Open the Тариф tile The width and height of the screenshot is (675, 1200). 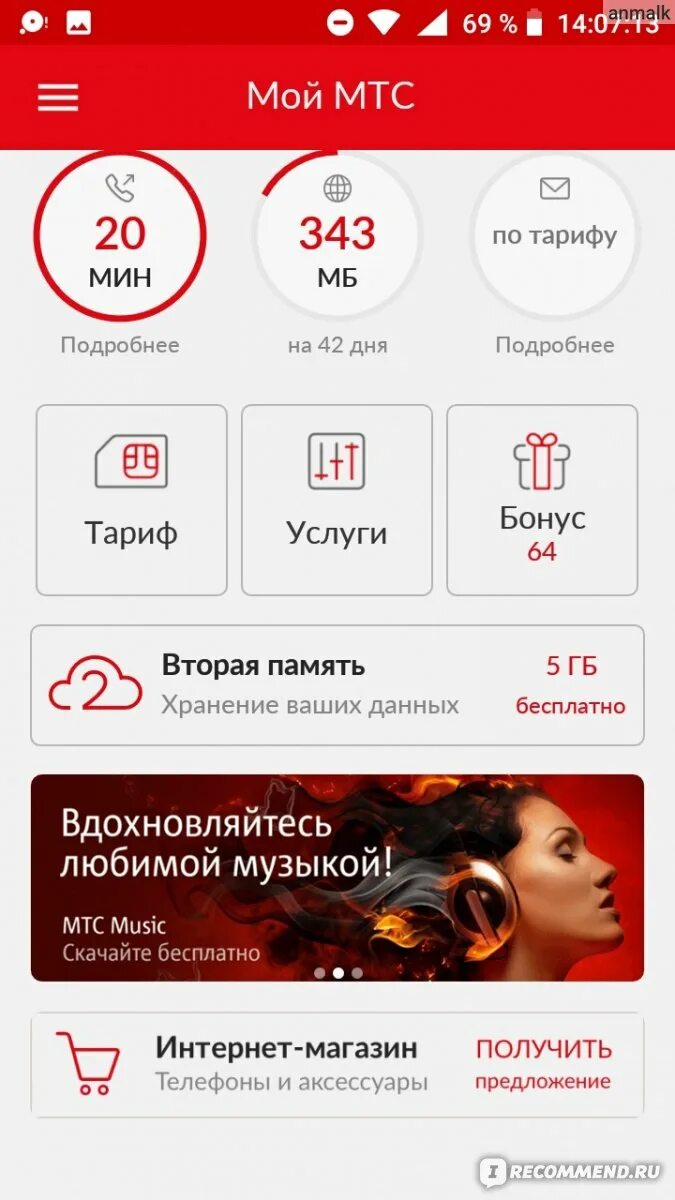coord(132,500)
